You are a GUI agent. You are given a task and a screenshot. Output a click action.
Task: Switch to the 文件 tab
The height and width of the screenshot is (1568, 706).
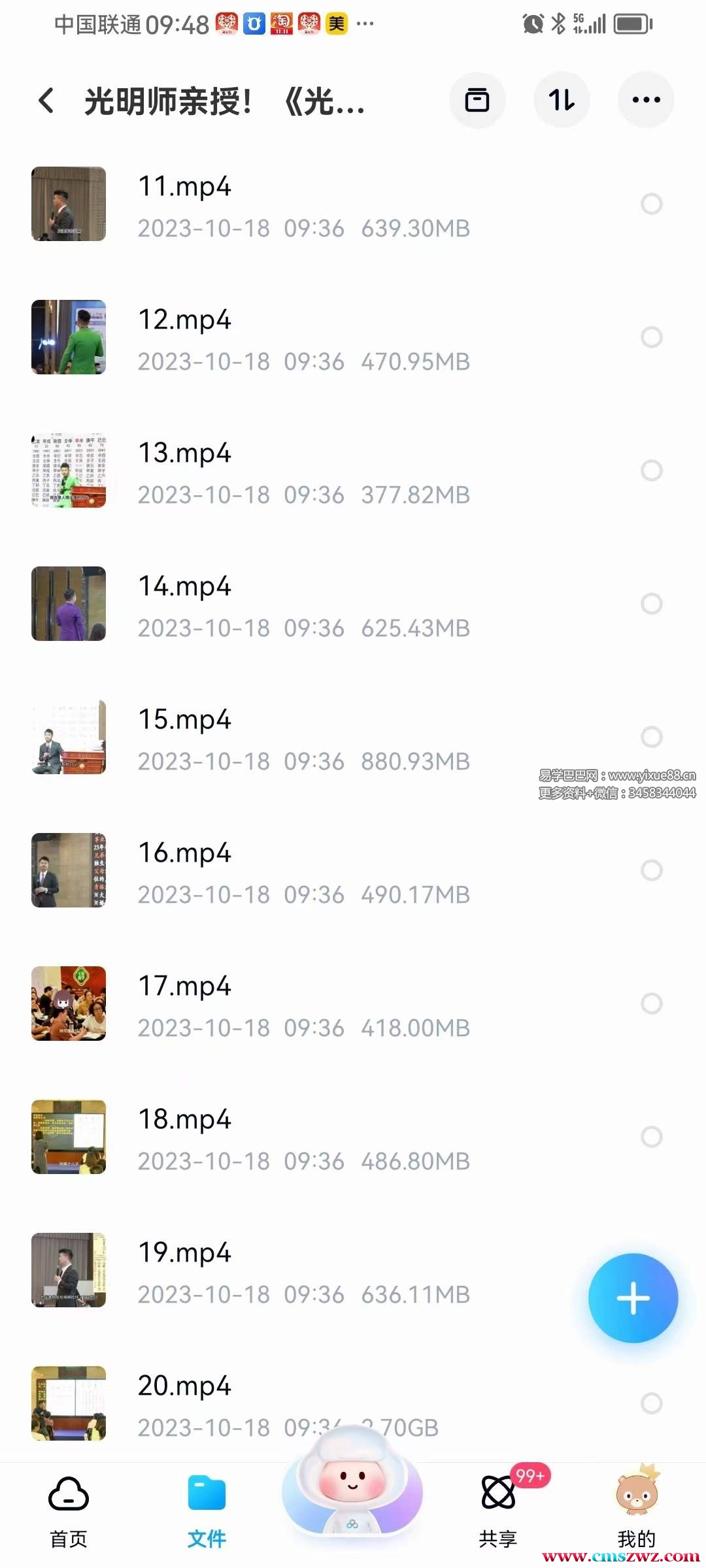coord(207,1511)
